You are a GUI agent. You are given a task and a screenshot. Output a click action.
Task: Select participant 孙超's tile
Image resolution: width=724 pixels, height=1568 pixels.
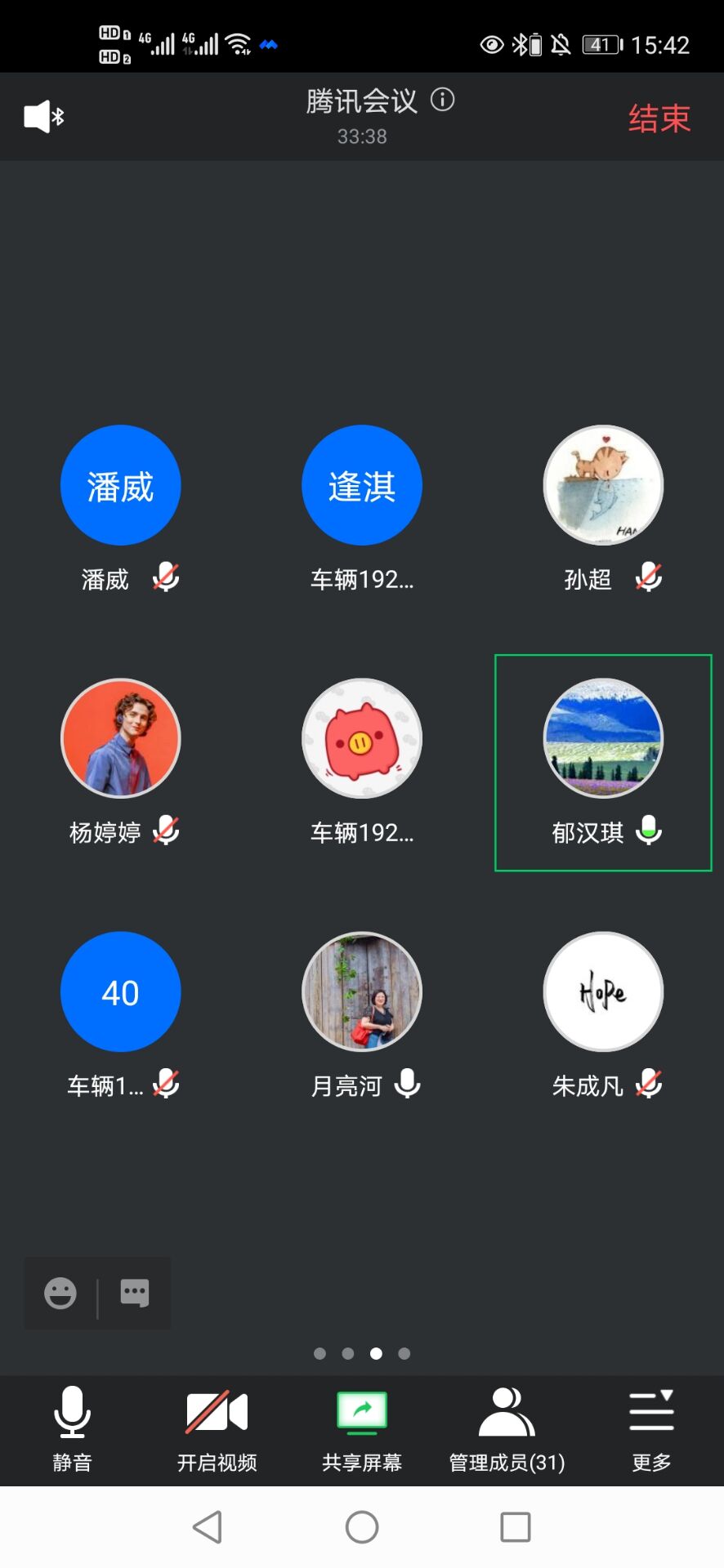click(x=603, y=486)
